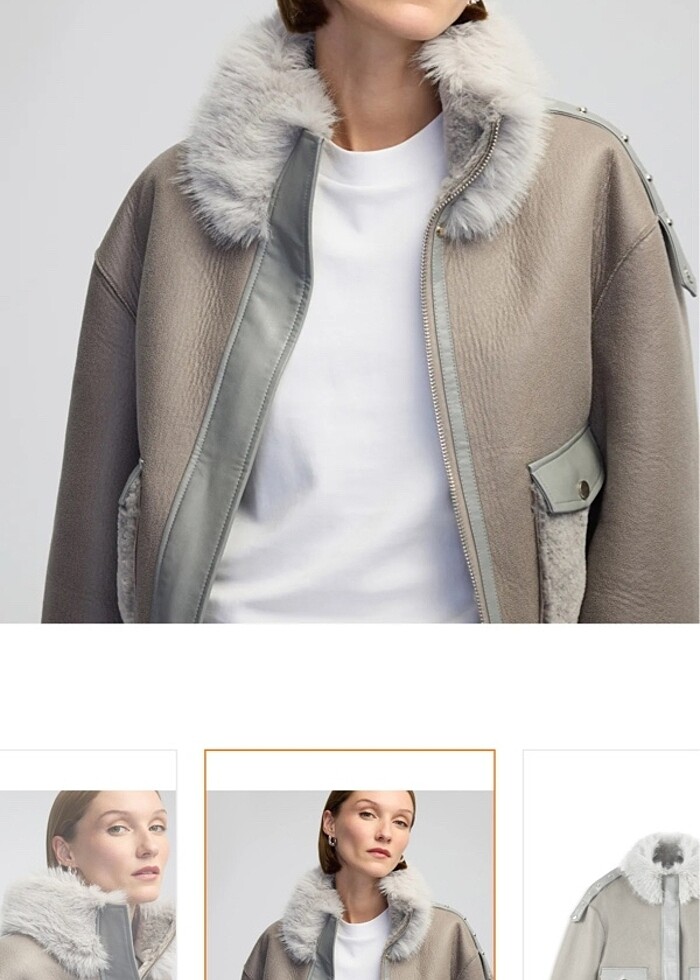700x980 pixels.
Task: Open the large jacket photo full screen
Action: (350, 310)
